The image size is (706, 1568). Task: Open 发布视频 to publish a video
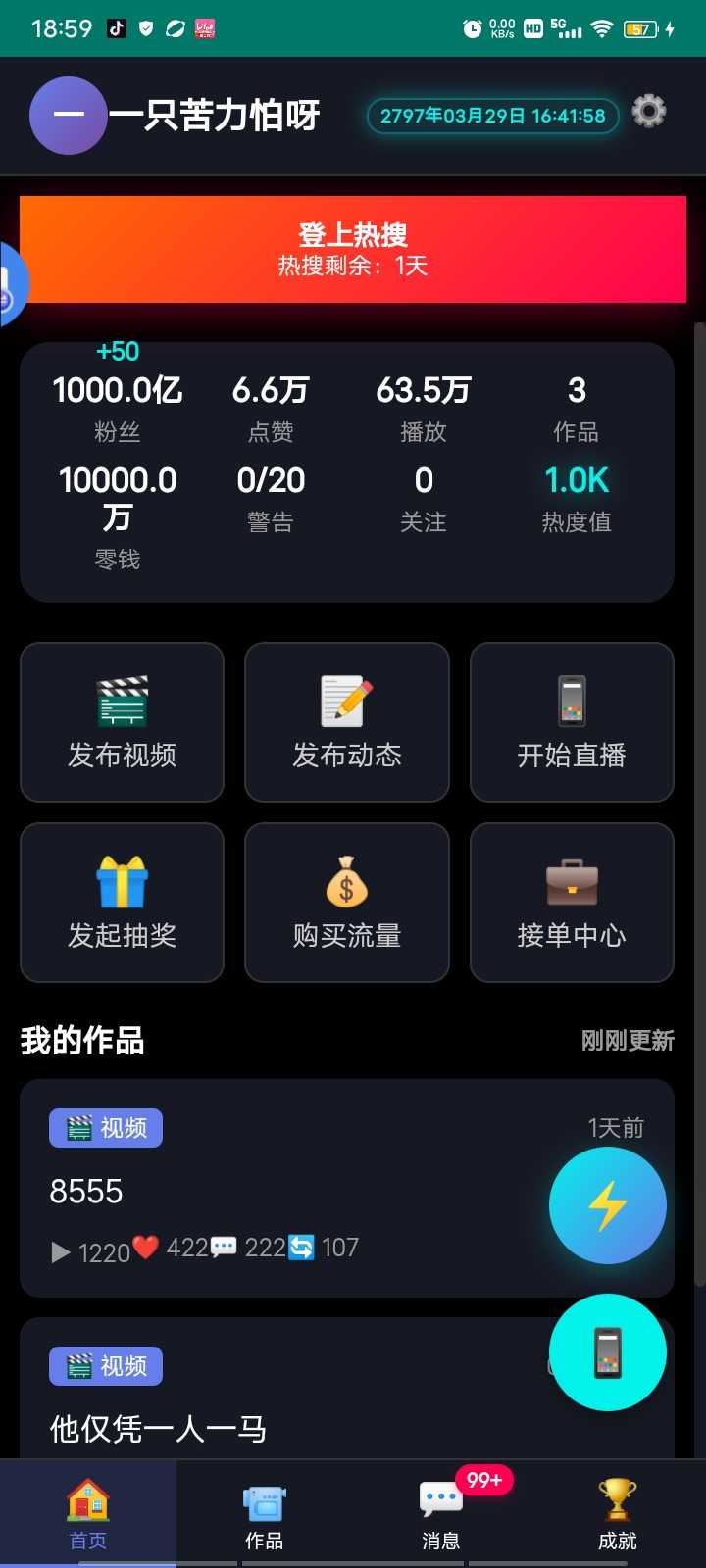point(123,722)
